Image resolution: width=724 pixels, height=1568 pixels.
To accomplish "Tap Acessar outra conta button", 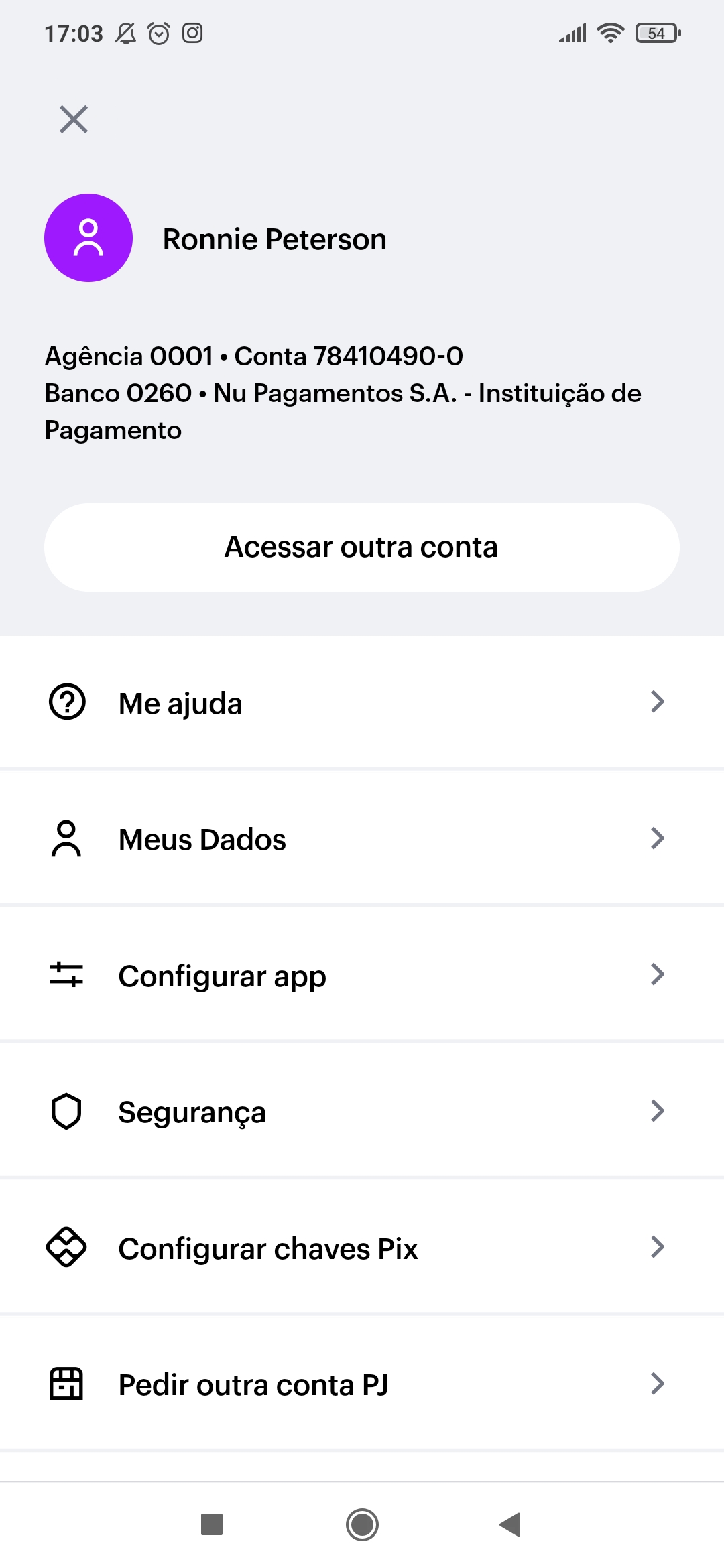I will (x=362, y=547).
